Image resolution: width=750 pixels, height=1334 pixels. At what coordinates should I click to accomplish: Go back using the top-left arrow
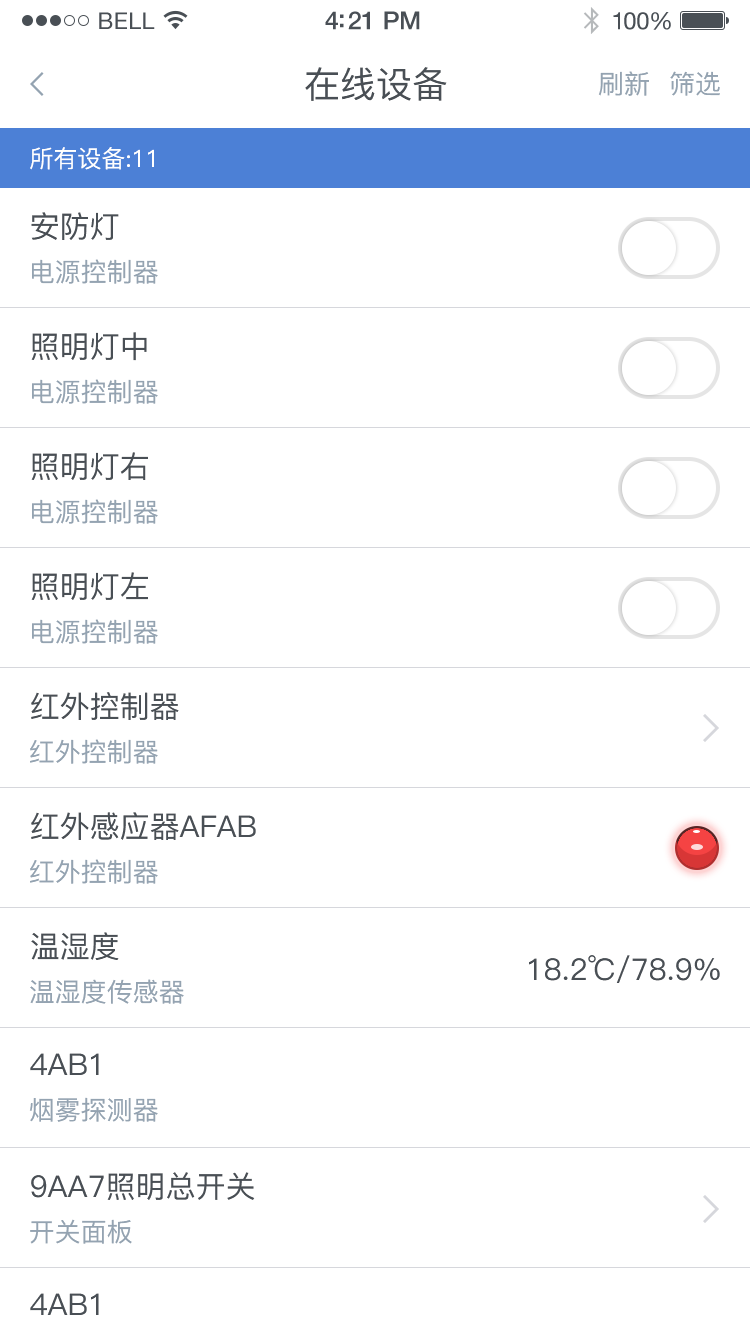point(37,84)
